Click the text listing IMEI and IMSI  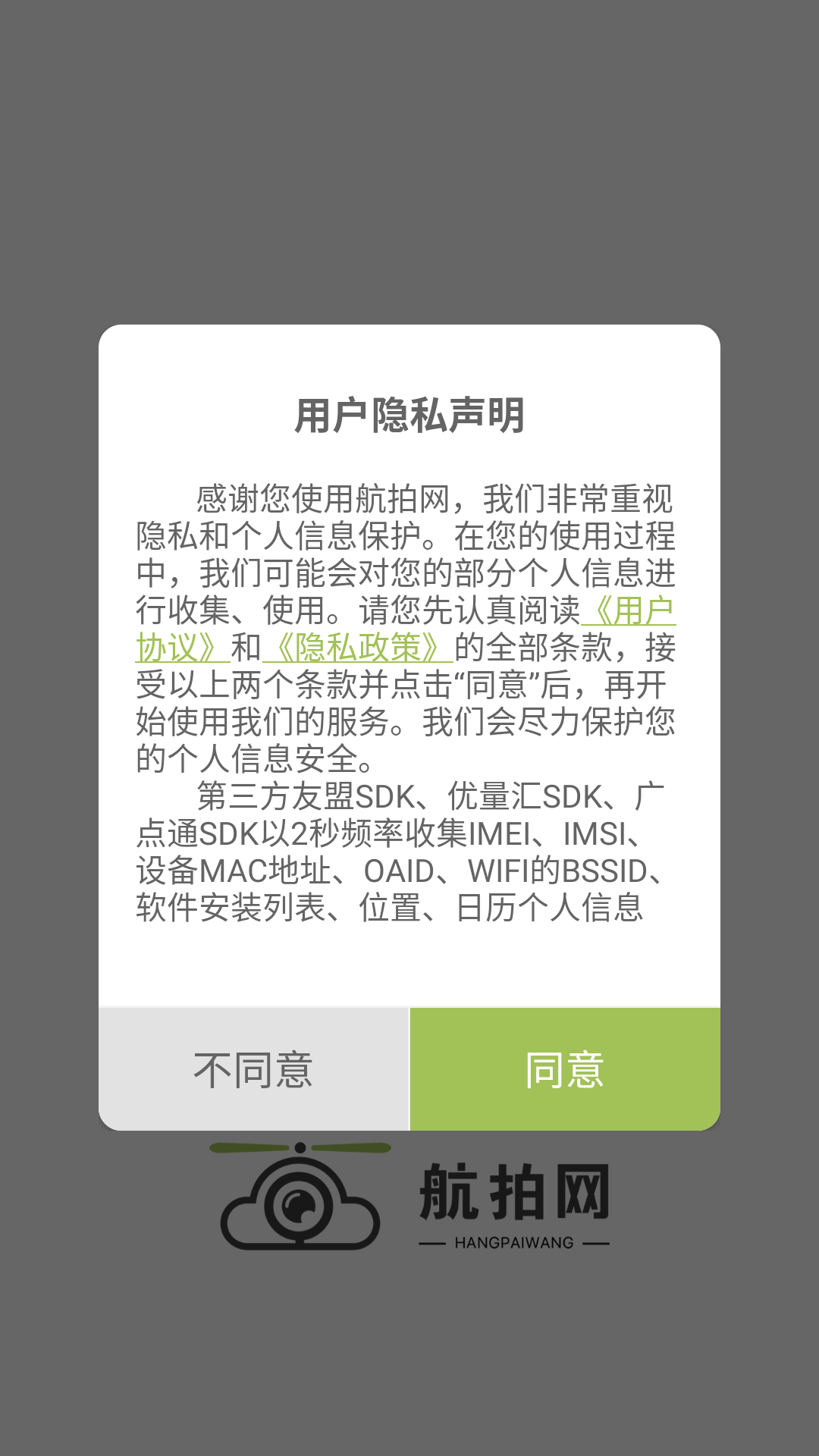point(409,836)
